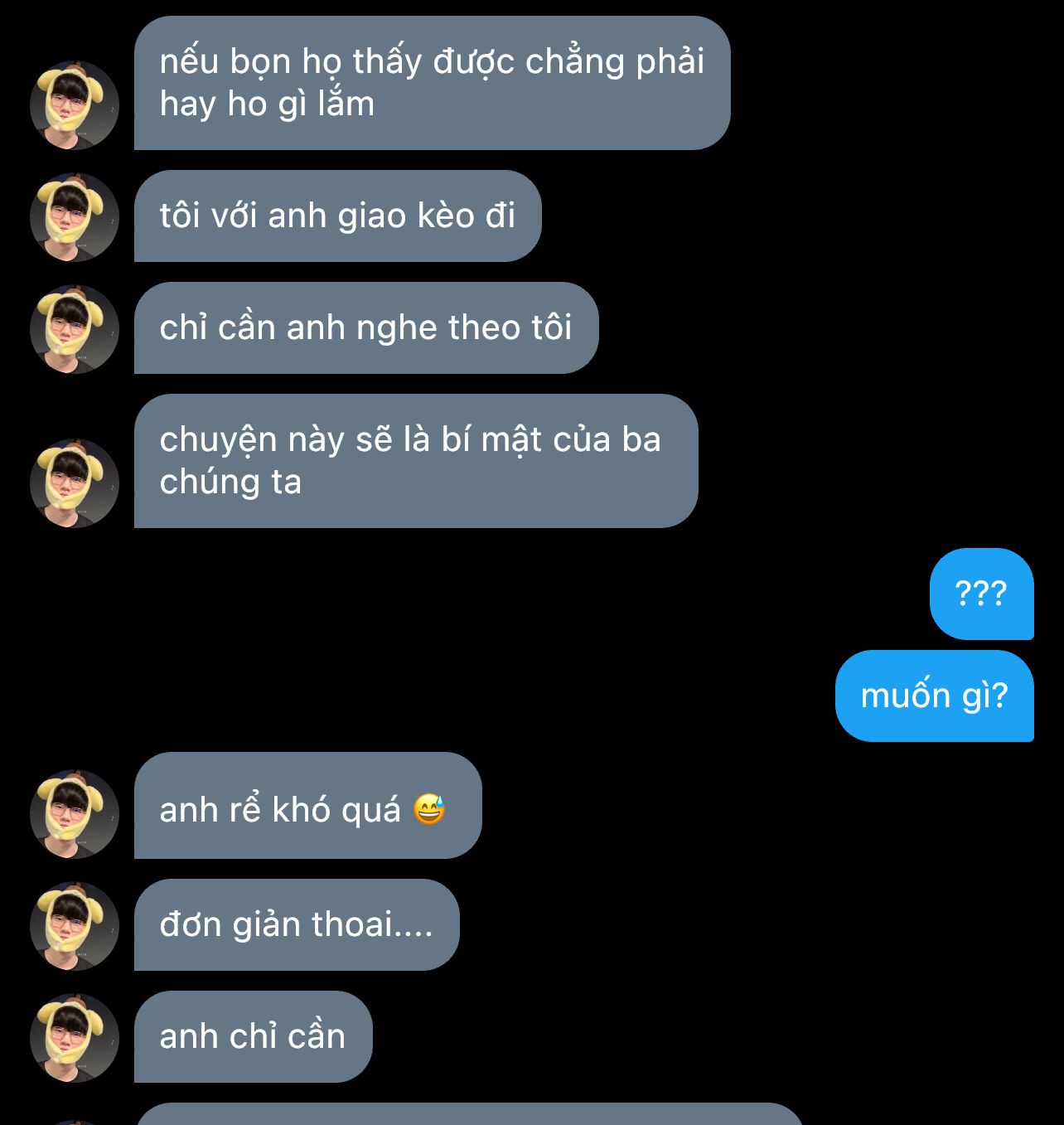Tap the sent "???" message bubble
This screenshot has height=1125, width=1064.
click(x=981, y=594)
